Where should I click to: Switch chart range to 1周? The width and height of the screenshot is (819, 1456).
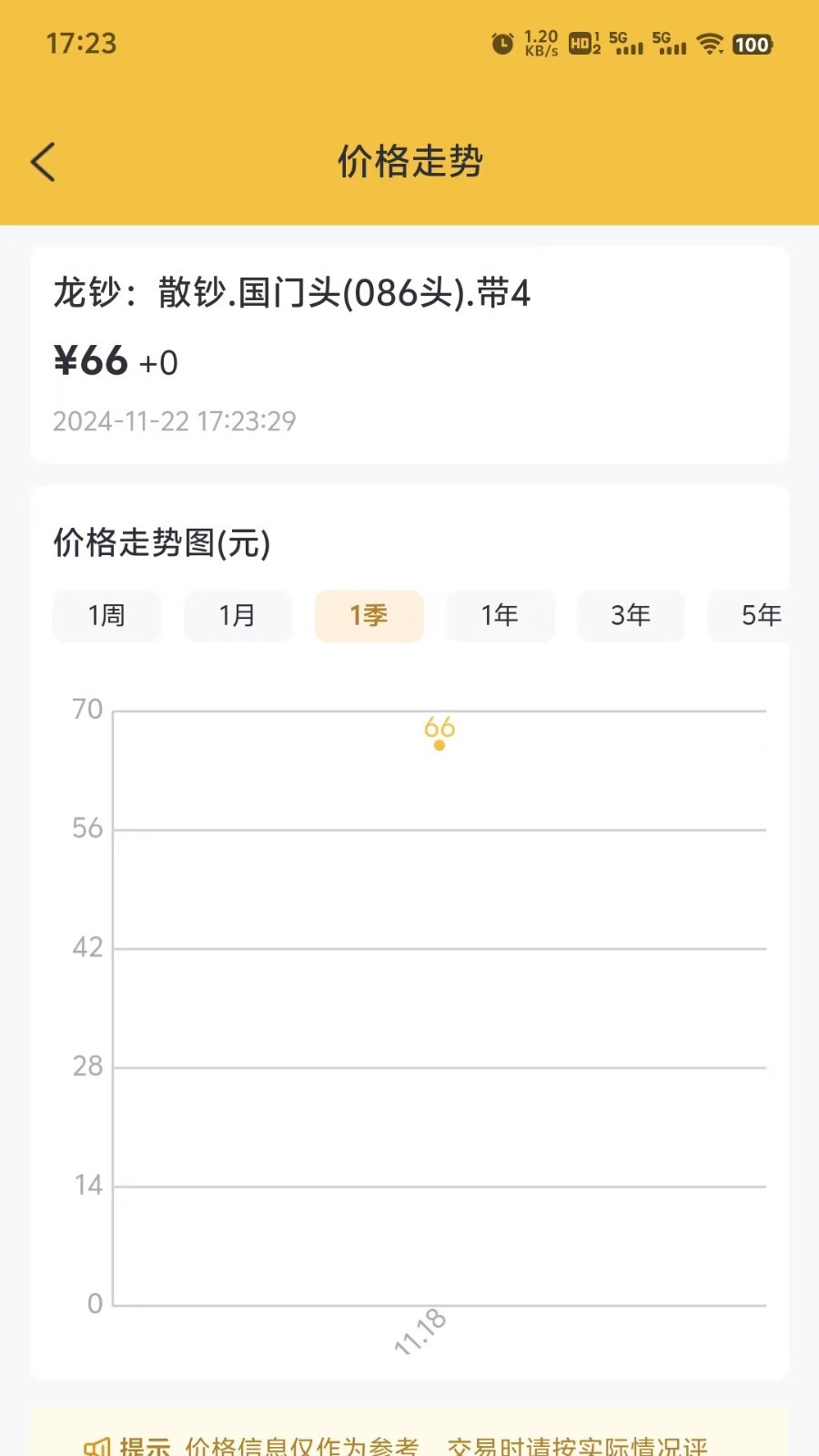point(106,616)
